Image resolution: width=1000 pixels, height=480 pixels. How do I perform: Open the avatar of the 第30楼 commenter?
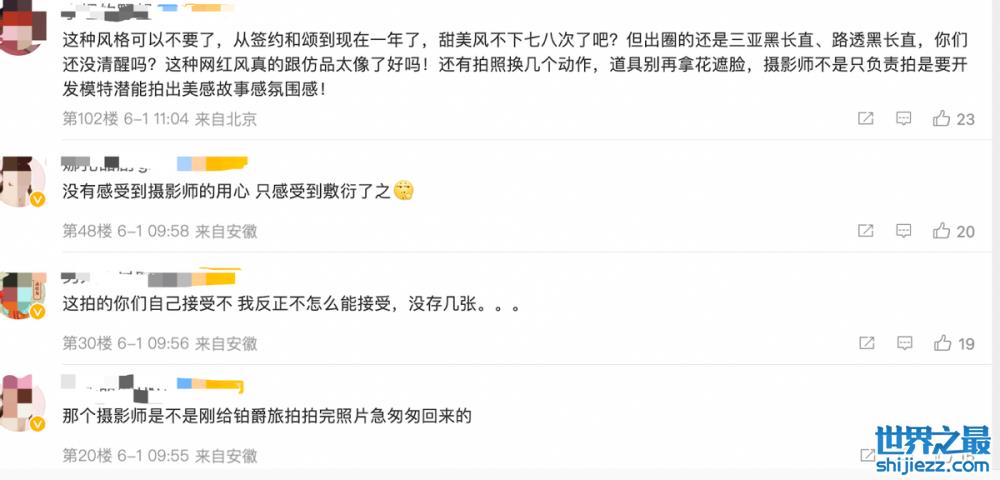(22, 295)
